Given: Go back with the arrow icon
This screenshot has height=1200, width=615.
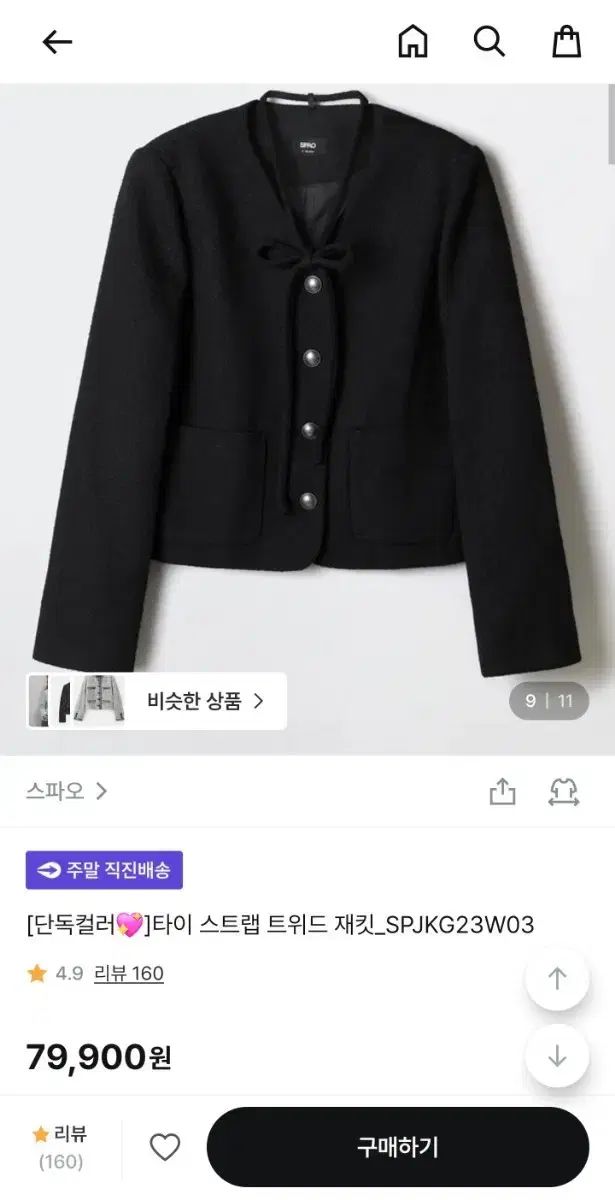Looking at the screenshot, I should (57, 41).
